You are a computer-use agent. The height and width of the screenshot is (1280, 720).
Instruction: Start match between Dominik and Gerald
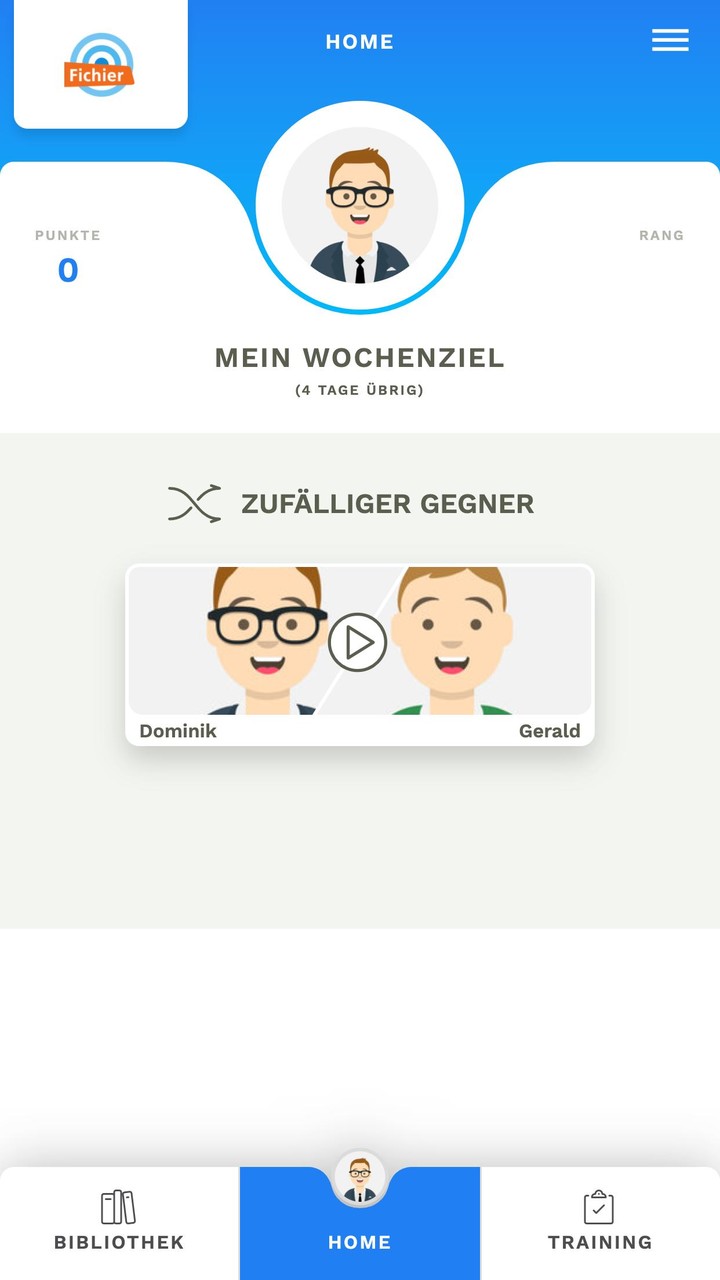click(358, 642)
